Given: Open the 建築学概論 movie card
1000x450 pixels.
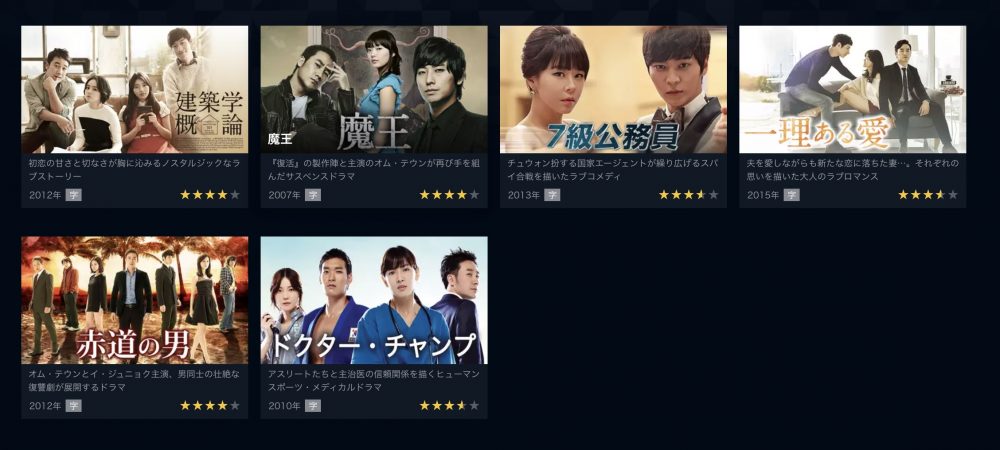Looking at the screenshot, I should tap(135, 90).
